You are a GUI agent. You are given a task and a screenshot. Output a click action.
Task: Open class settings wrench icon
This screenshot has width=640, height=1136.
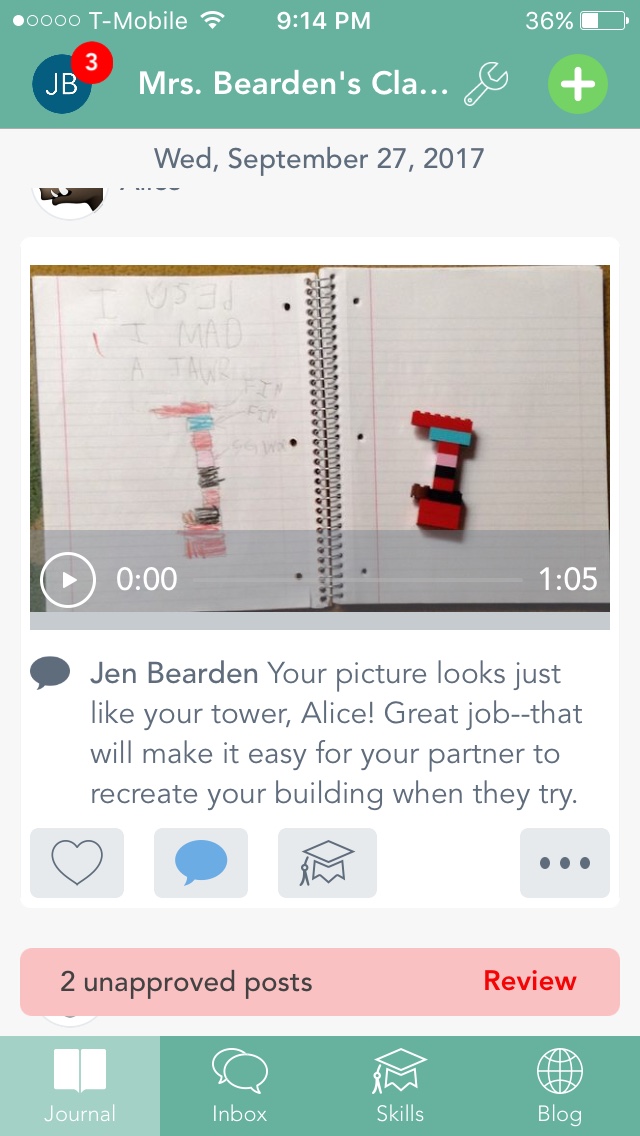point(487,84)
